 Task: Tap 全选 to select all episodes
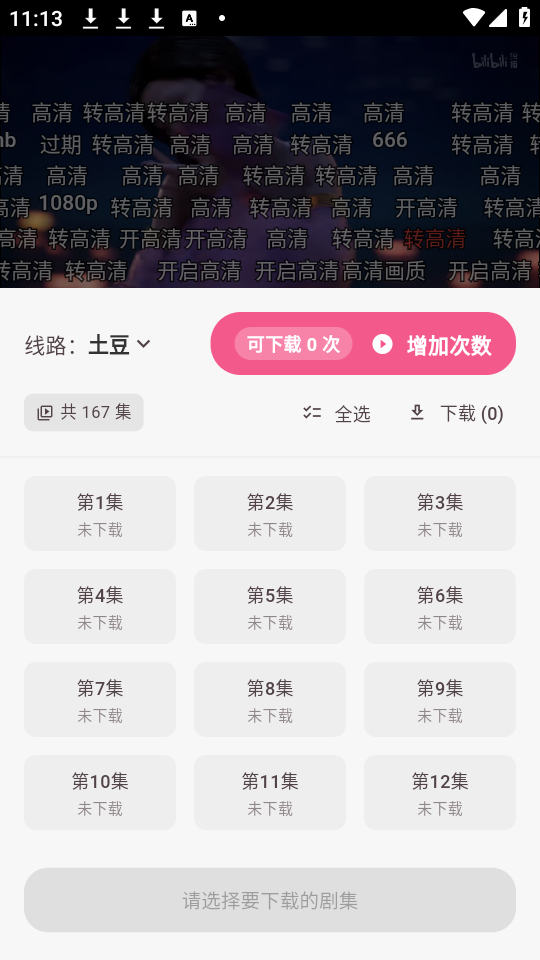[337, 413]
